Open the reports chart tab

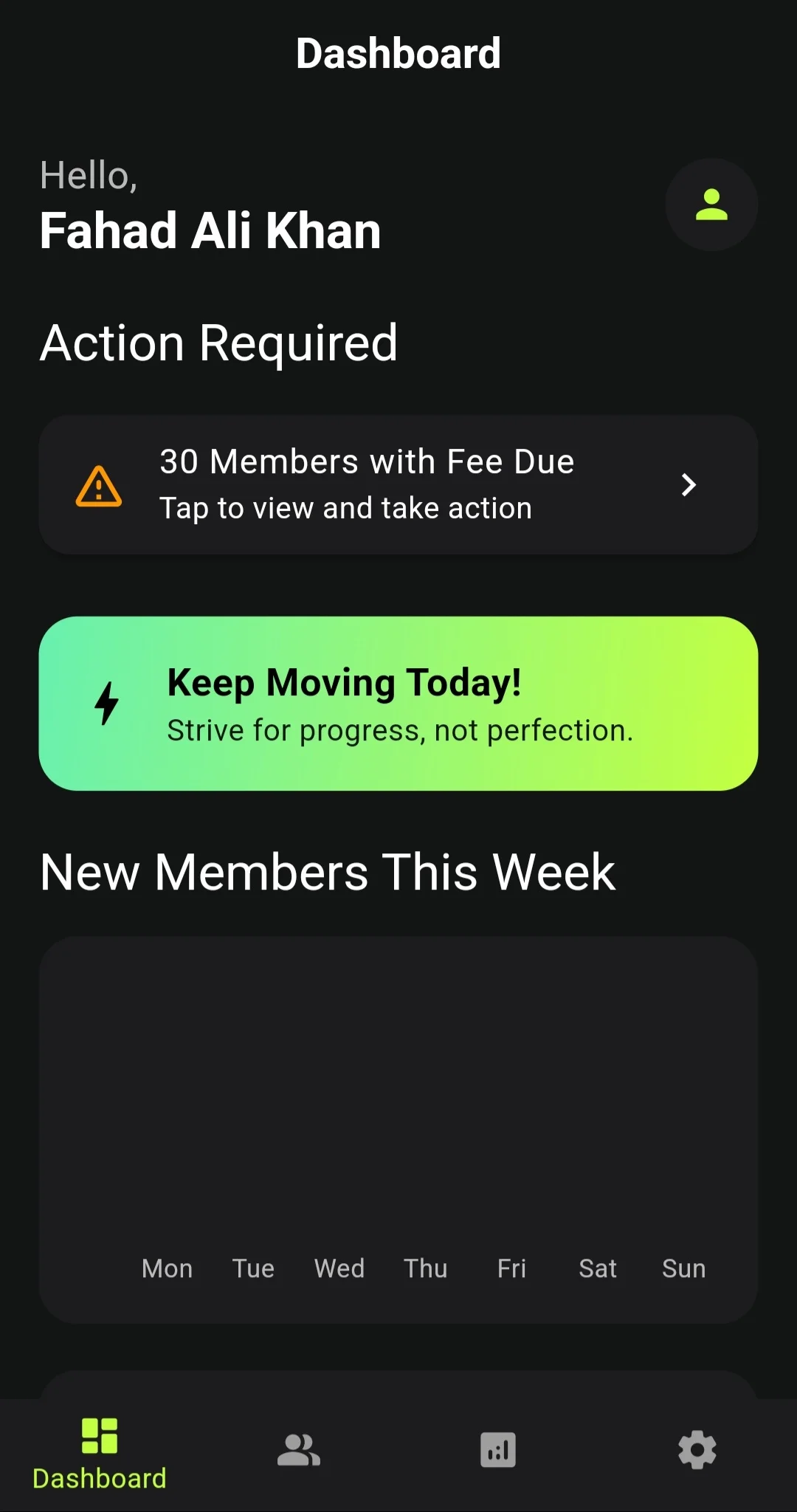pos(498,1450)
